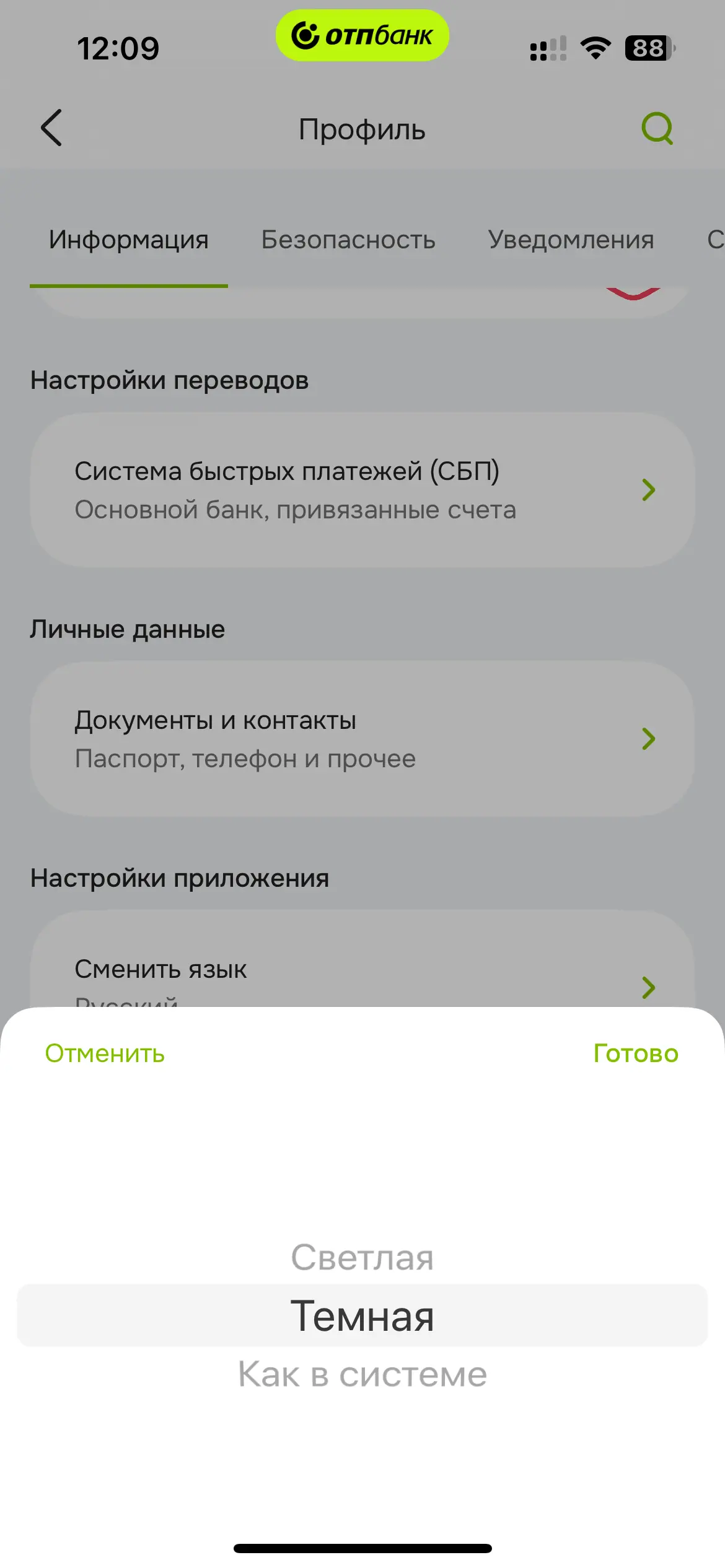Select the Темная theme option
Image resolution: width=725 pixels, height=1568 pixels.
click(x=362, y=1316)
